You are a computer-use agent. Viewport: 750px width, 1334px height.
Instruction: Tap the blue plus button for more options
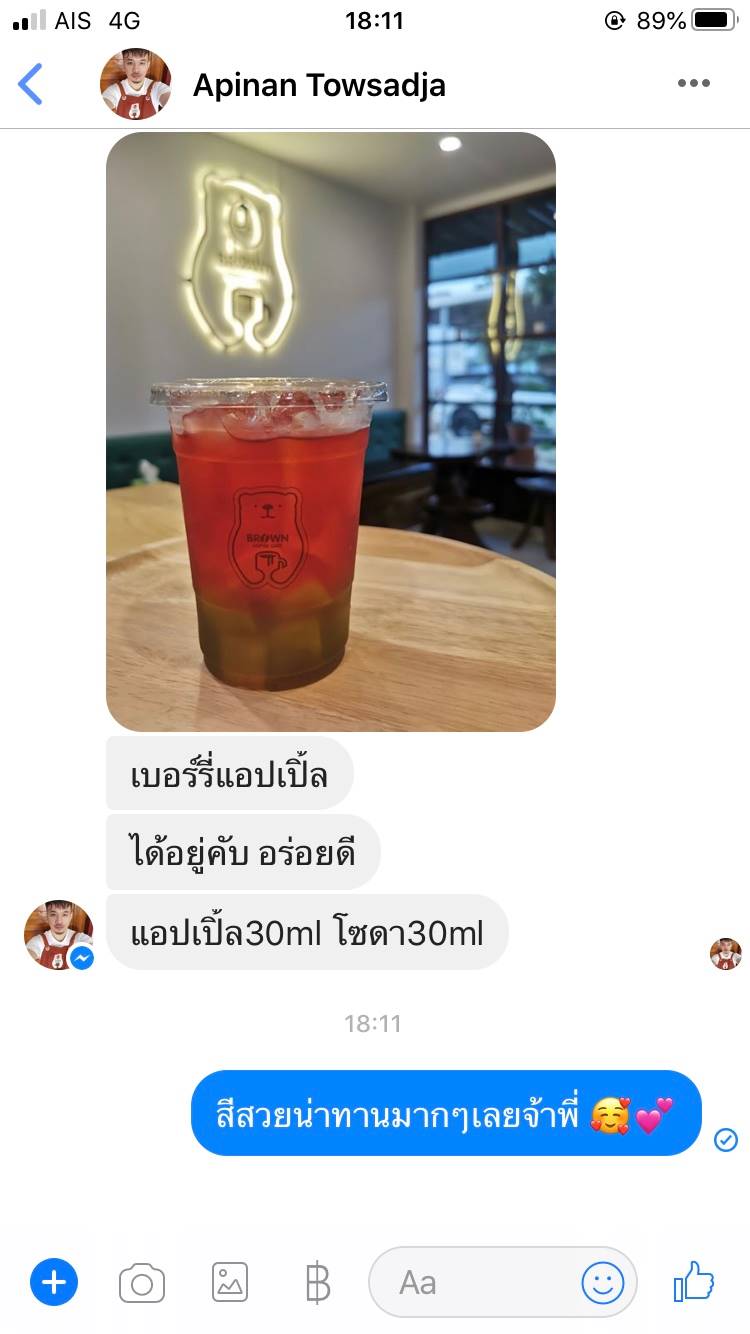54,1282
